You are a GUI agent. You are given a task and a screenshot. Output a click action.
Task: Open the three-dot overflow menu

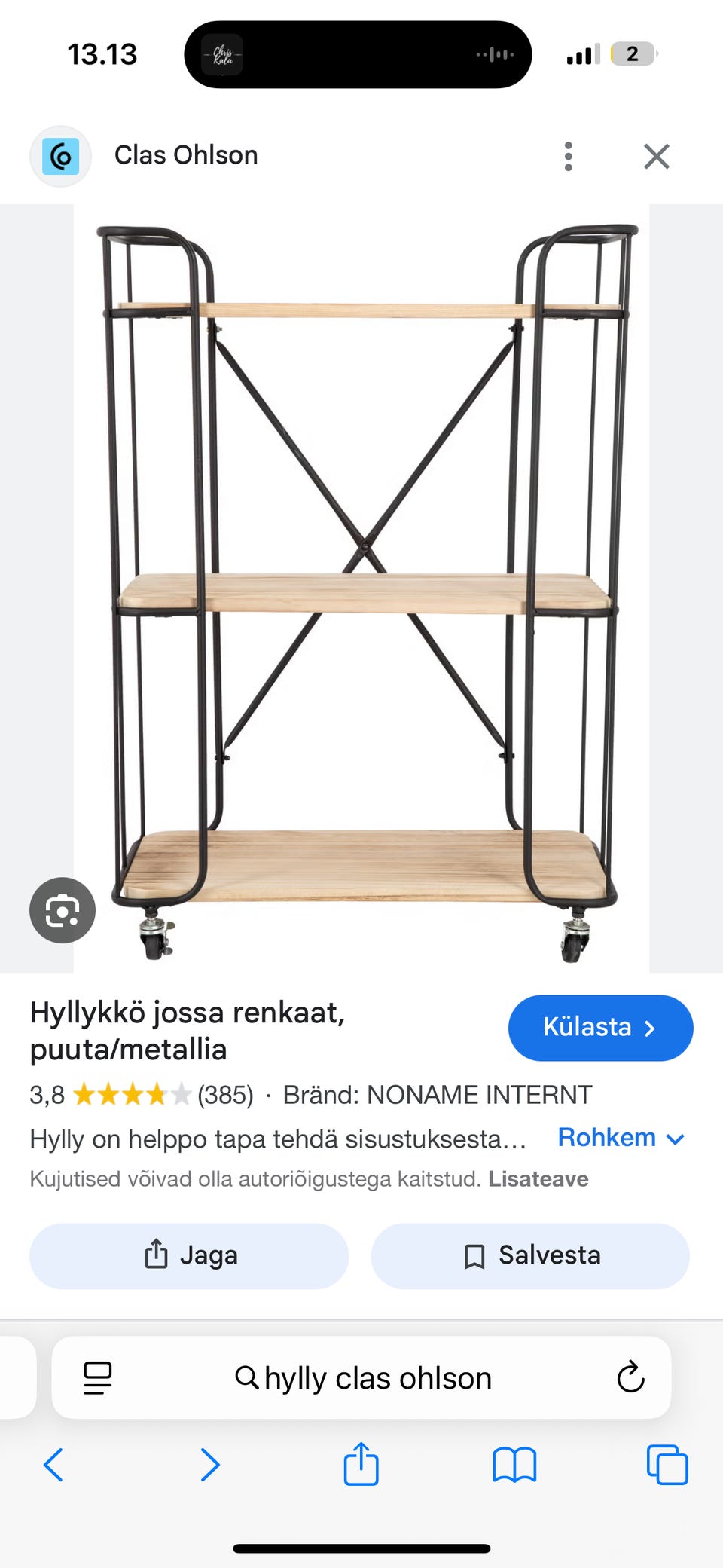pyautogui.click(x=569, y=156)
